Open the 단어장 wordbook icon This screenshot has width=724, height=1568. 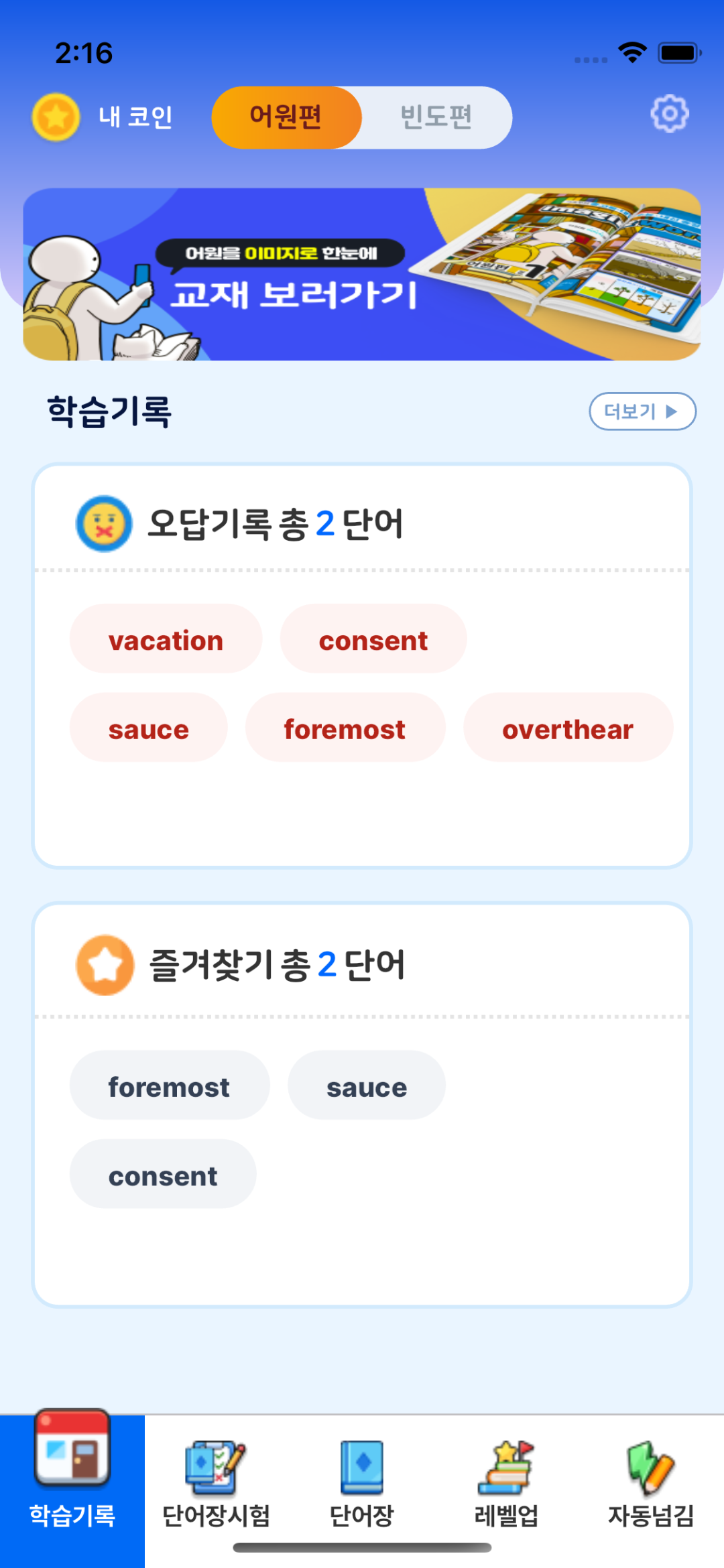coord(361,1467)
